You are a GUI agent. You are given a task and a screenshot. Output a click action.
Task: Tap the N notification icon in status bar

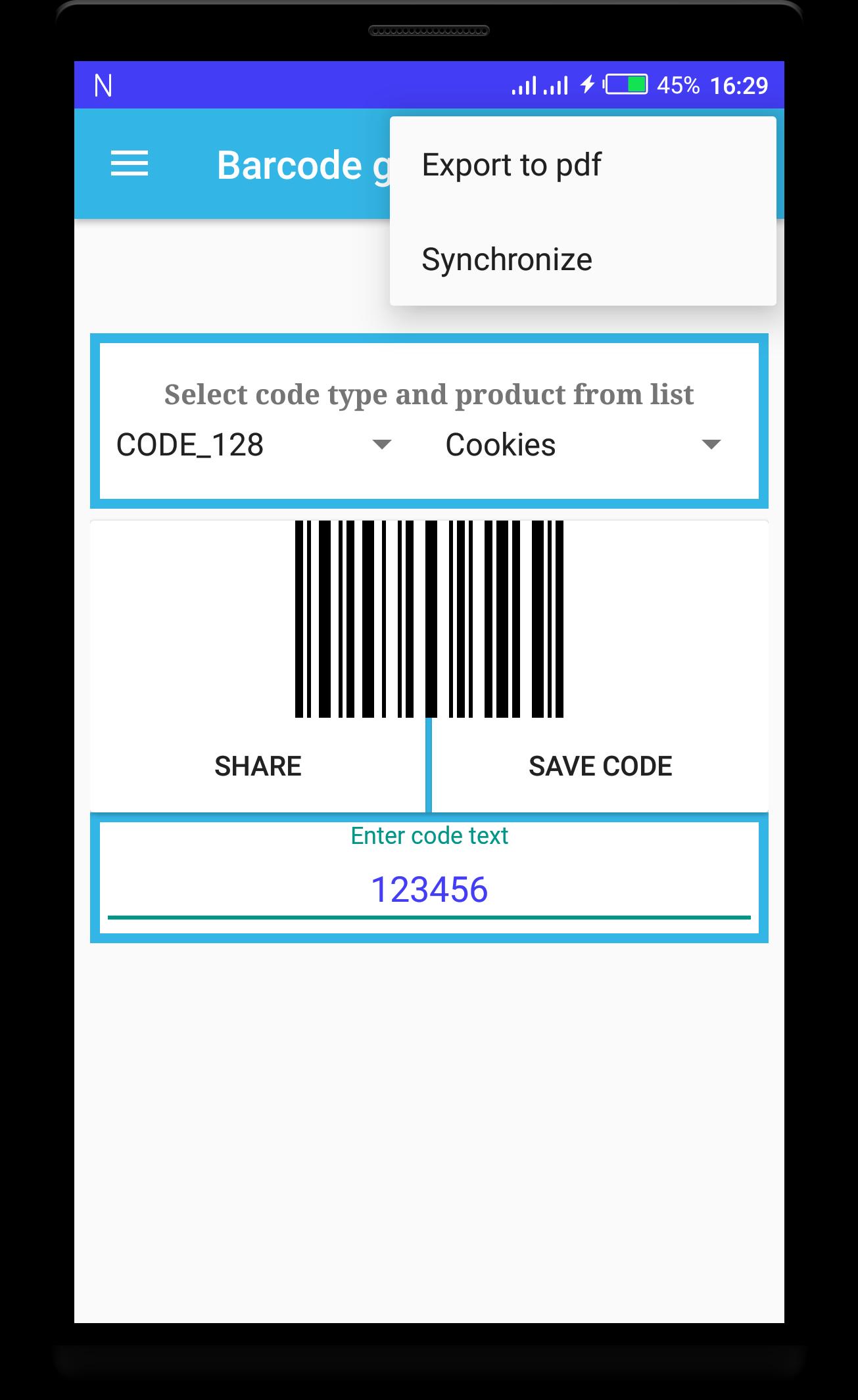tap(103, 85)
